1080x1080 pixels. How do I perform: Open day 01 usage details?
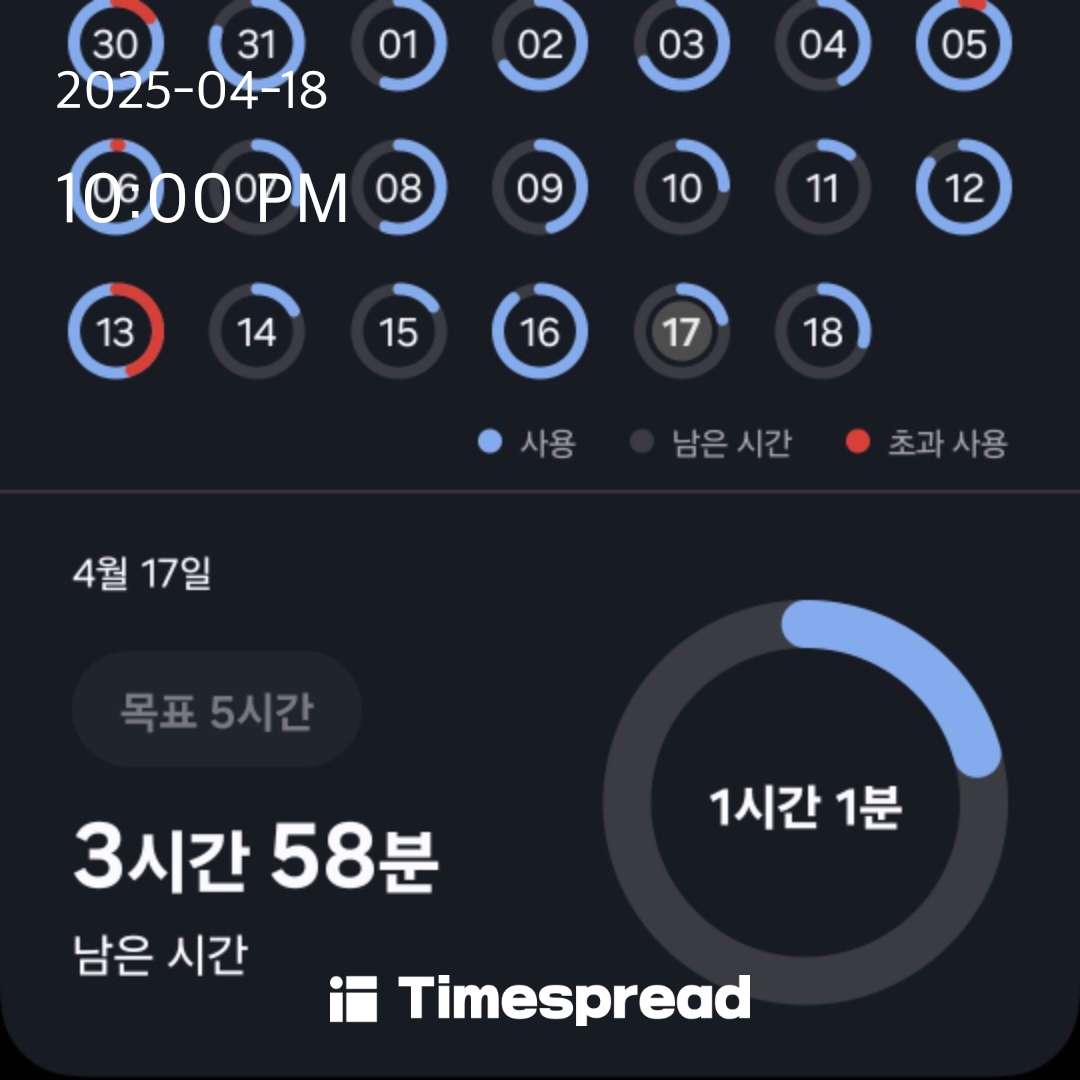pos(398,44)
